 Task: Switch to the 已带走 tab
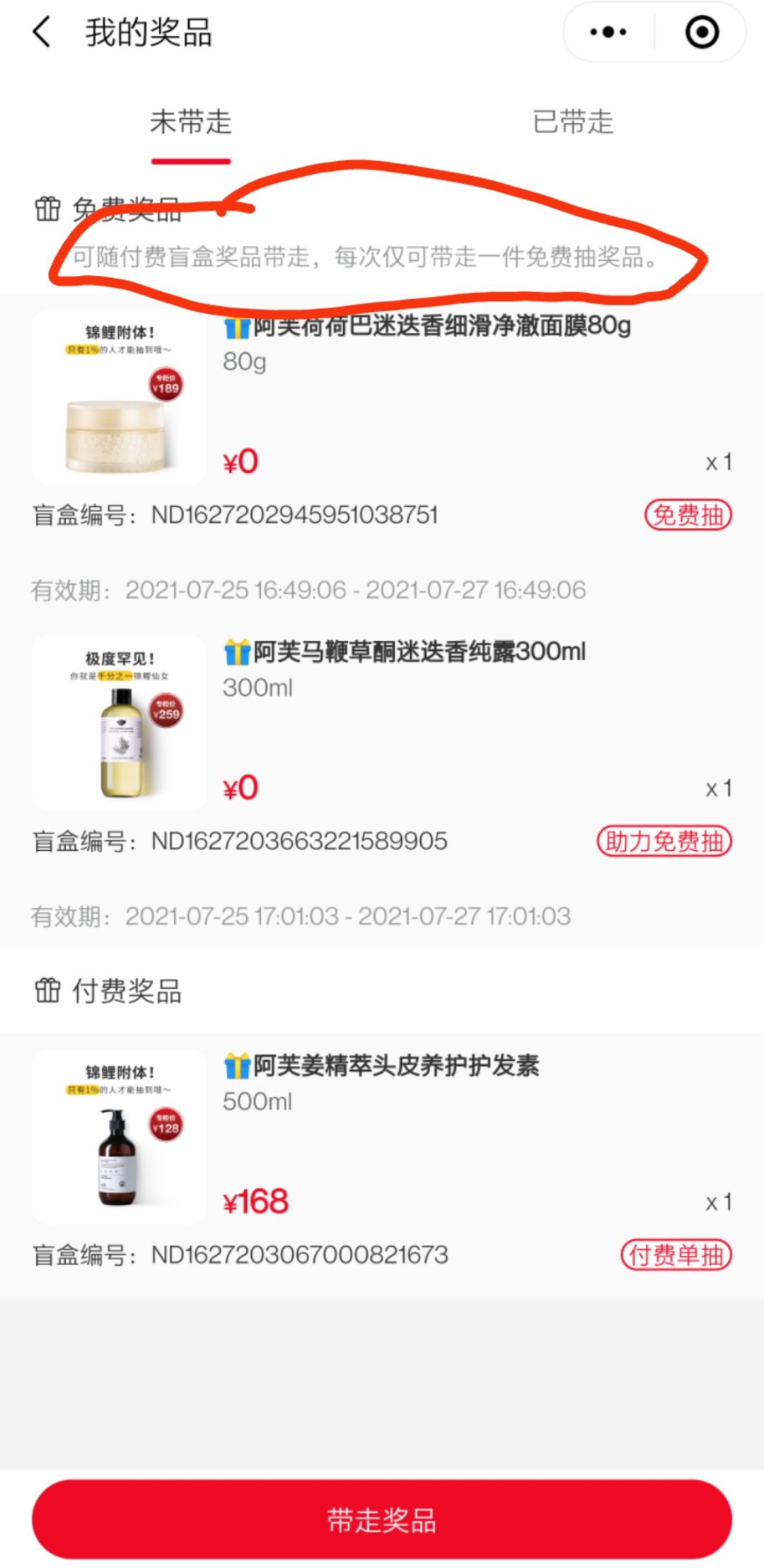pyautogui.click(x=572, y=122)
